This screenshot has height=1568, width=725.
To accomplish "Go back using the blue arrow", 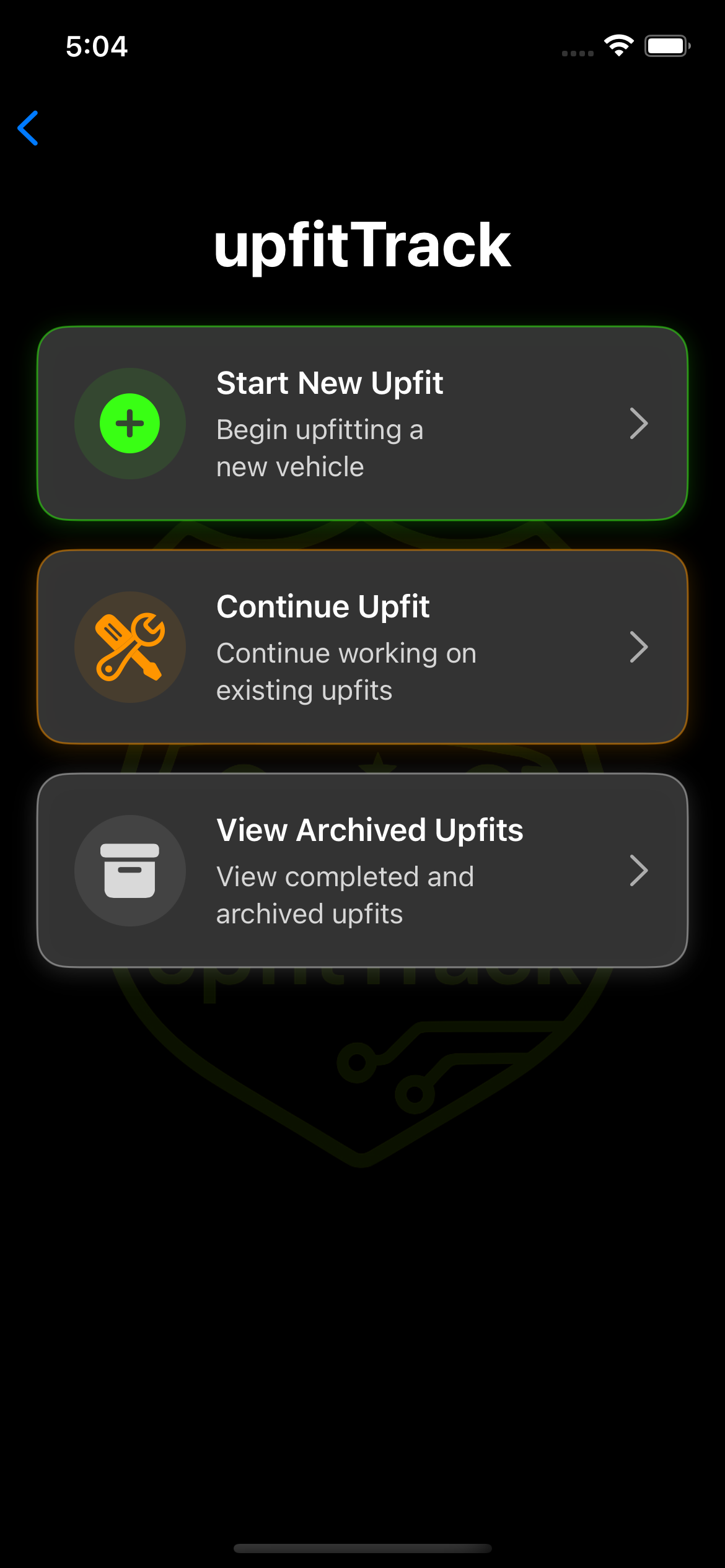I will pos(29,128).
